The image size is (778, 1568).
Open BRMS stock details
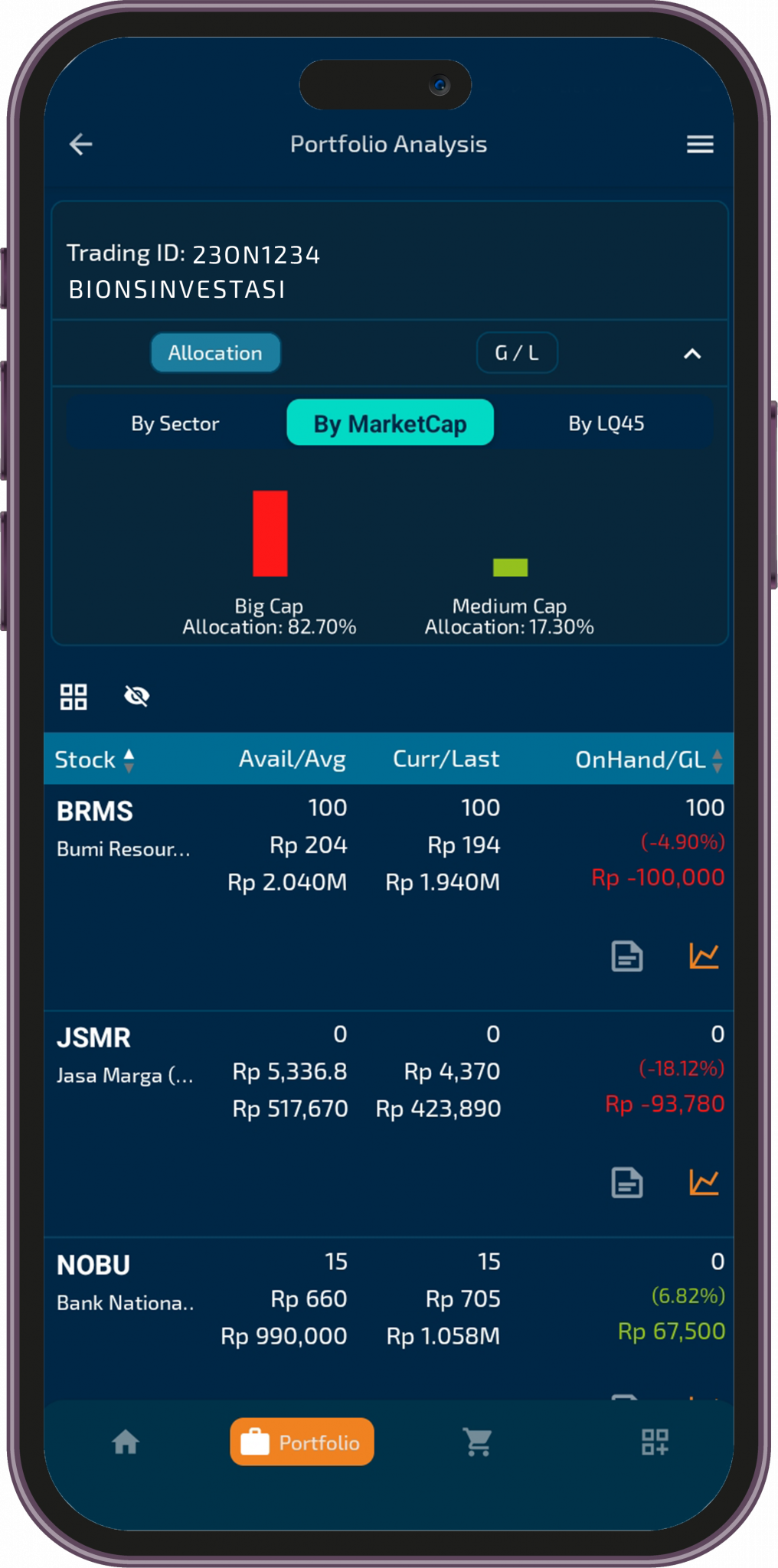pyautogui.click(x=95, y=812)
